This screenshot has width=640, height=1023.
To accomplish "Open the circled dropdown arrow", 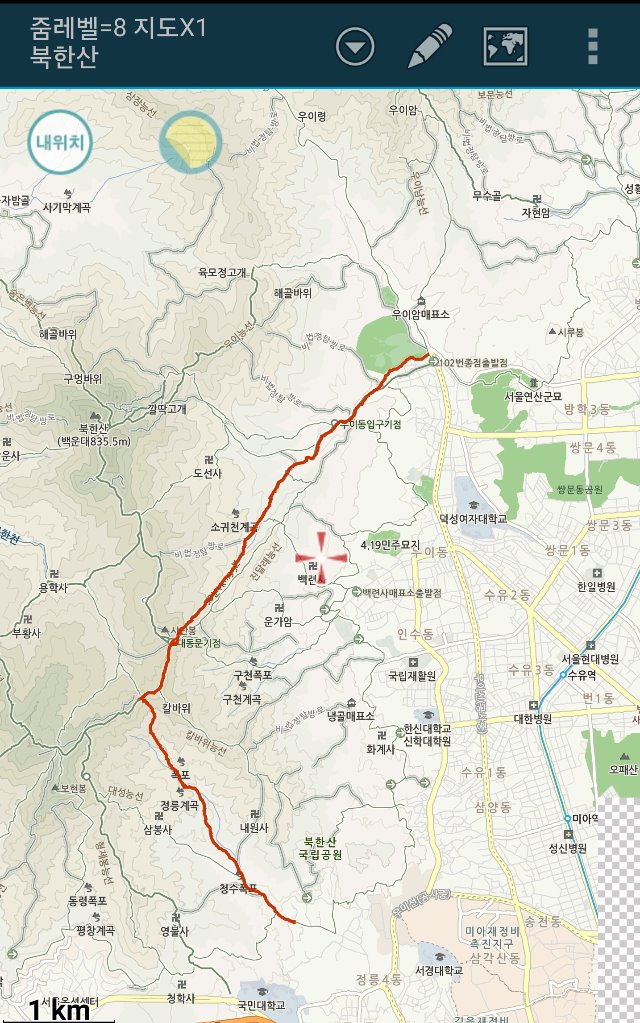I will [355, 45].
